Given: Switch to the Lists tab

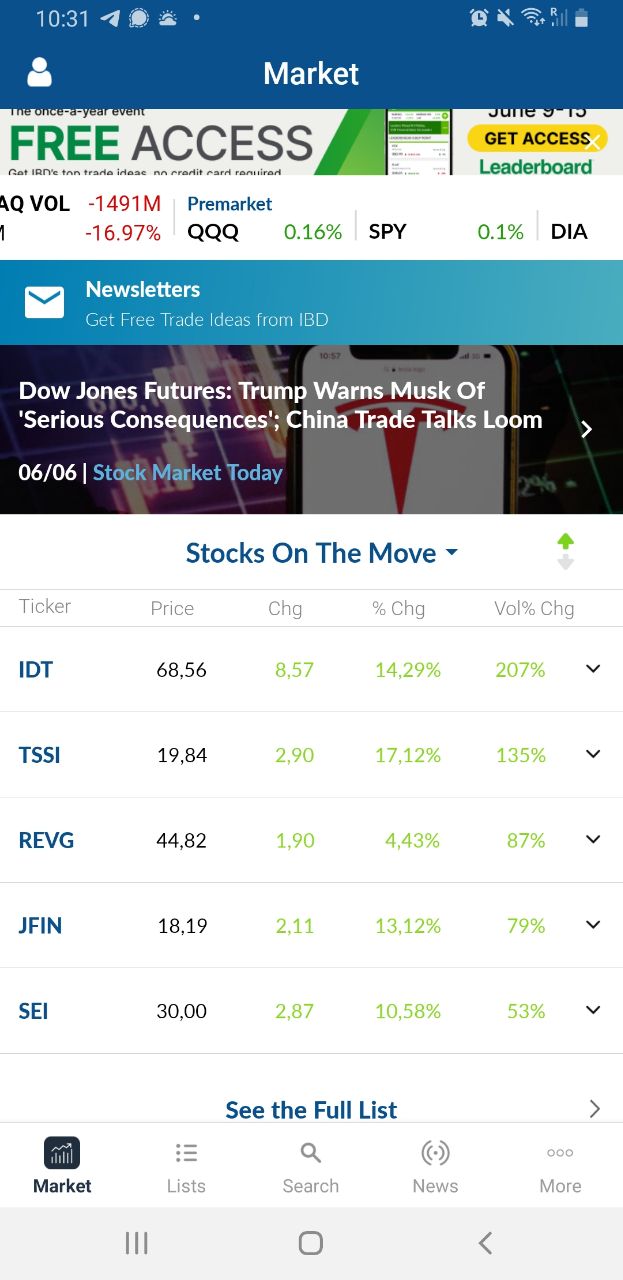Looking at the screenshot, I should coord(186,1167).
